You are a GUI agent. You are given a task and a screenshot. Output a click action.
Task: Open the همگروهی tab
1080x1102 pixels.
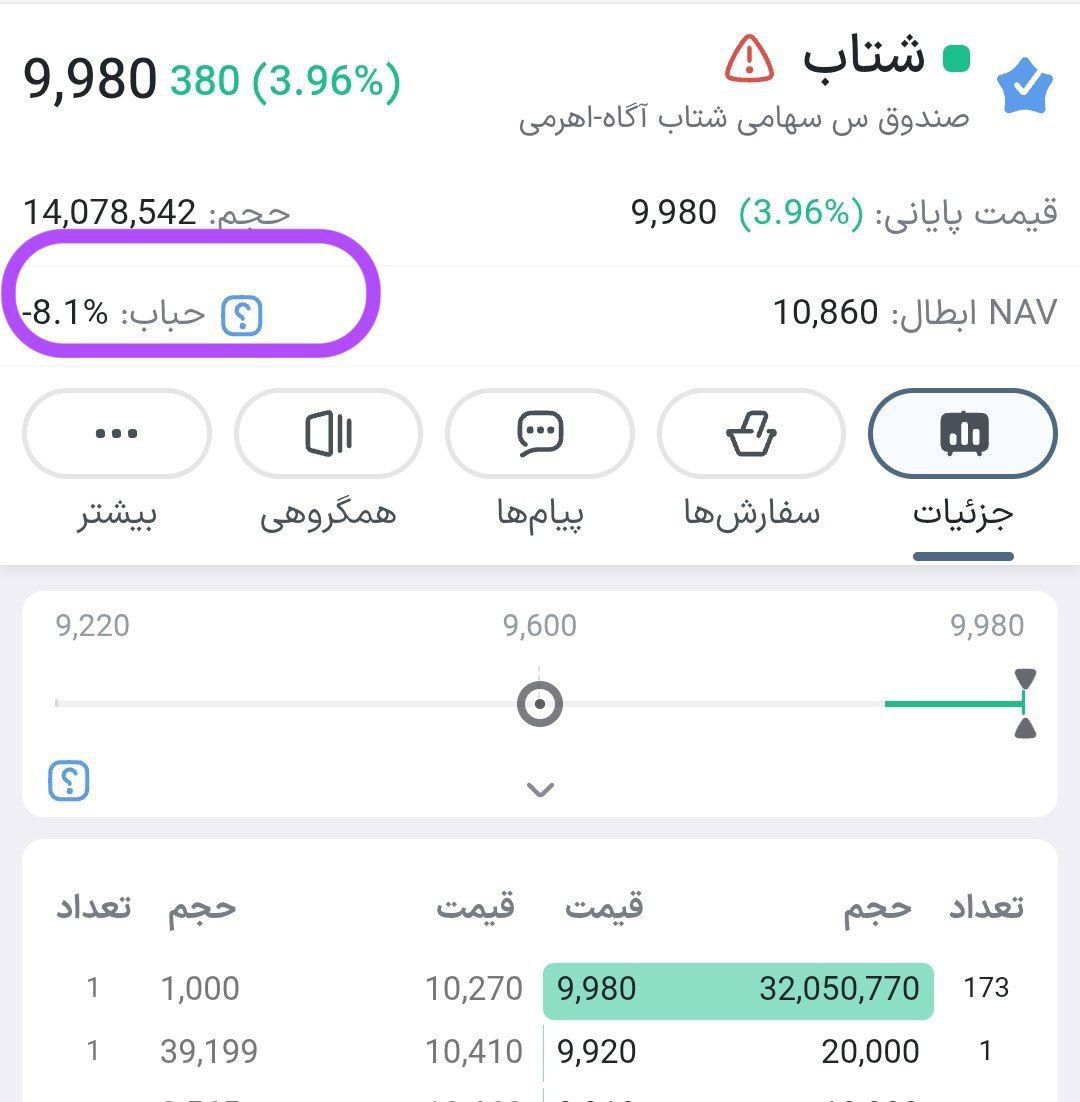pos(328,434)
